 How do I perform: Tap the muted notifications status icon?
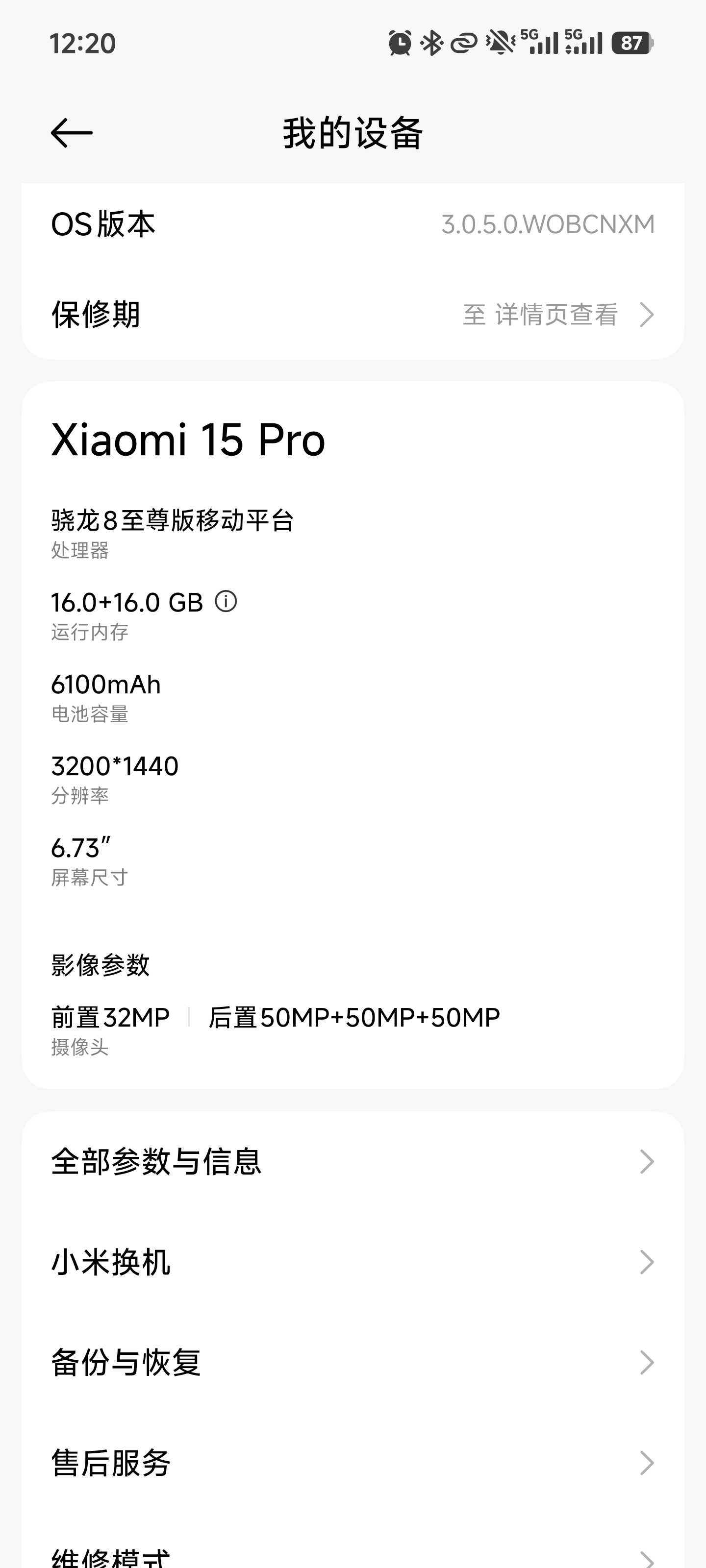(x=500, y=41)
